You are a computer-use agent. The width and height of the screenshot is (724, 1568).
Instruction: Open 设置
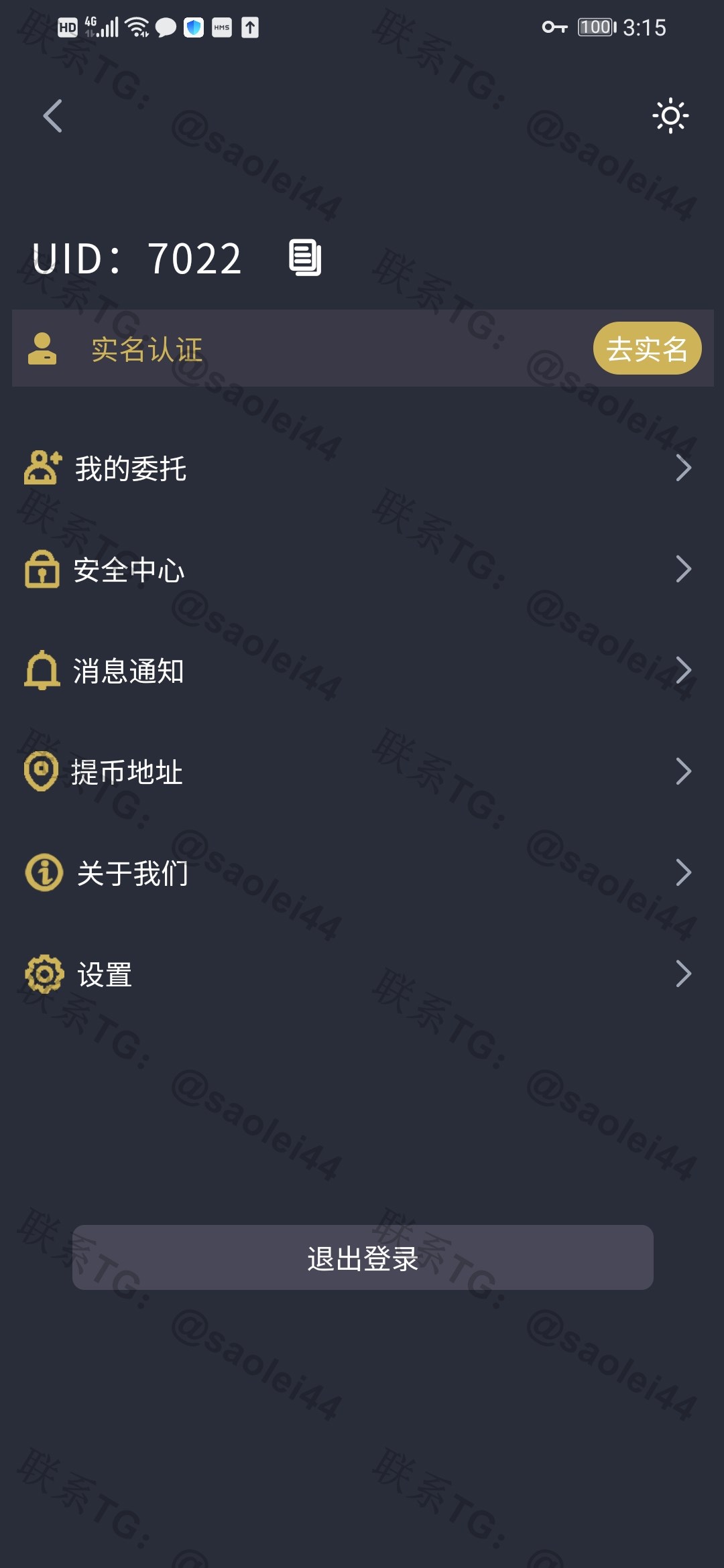coord(362,974)
